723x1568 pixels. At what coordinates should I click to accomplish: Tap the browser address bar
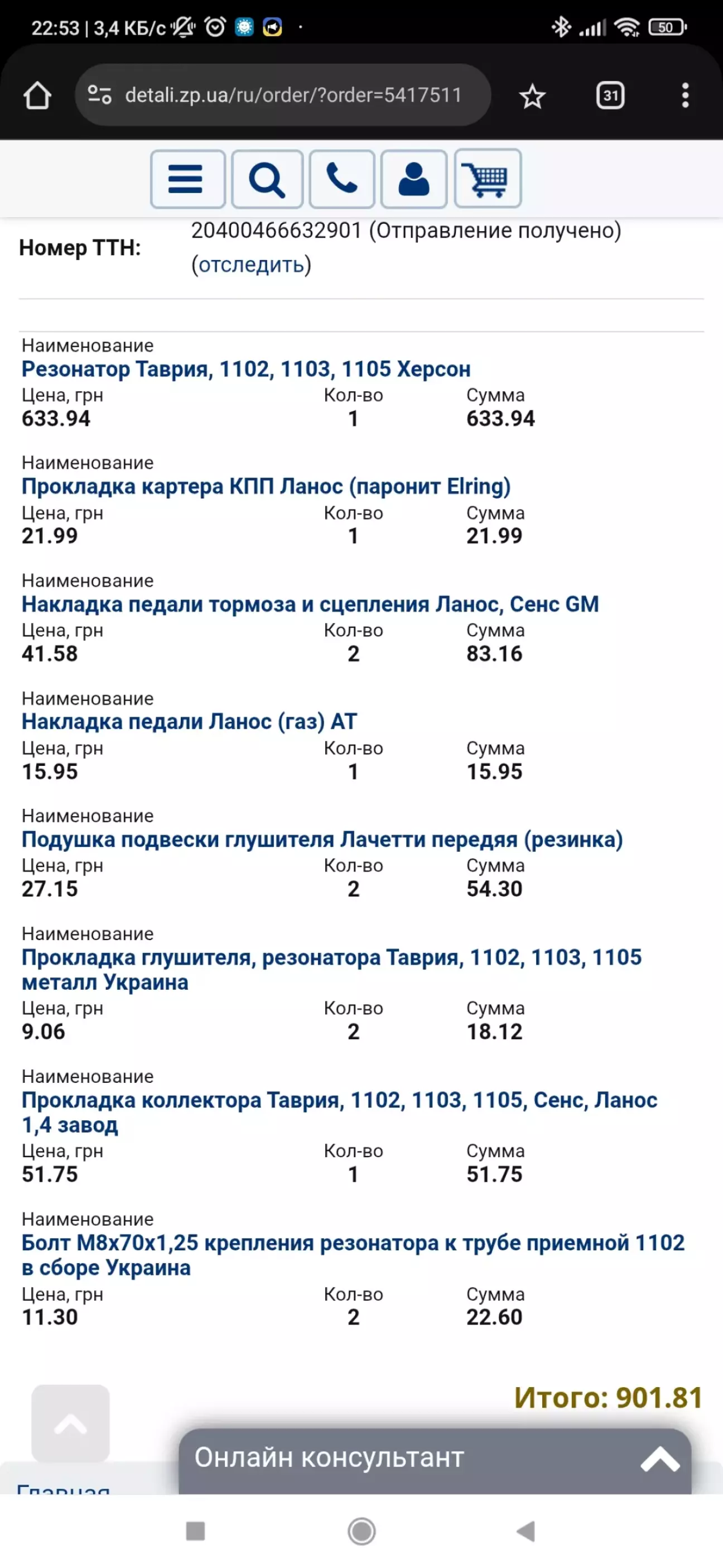click(x=283, y=95)
